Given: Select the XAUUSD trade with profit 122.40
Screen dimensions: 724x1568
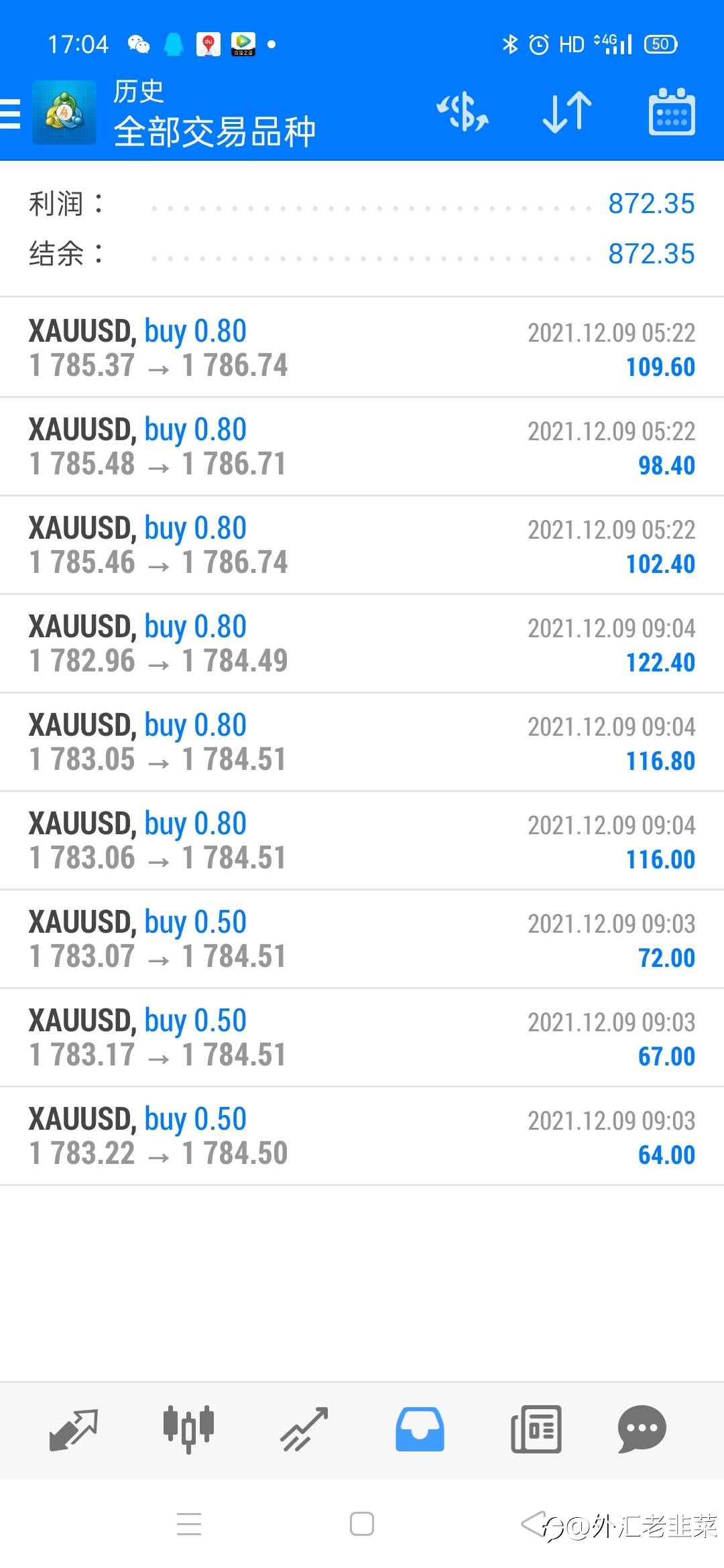Looking at the screenshot, I should 362,643.
